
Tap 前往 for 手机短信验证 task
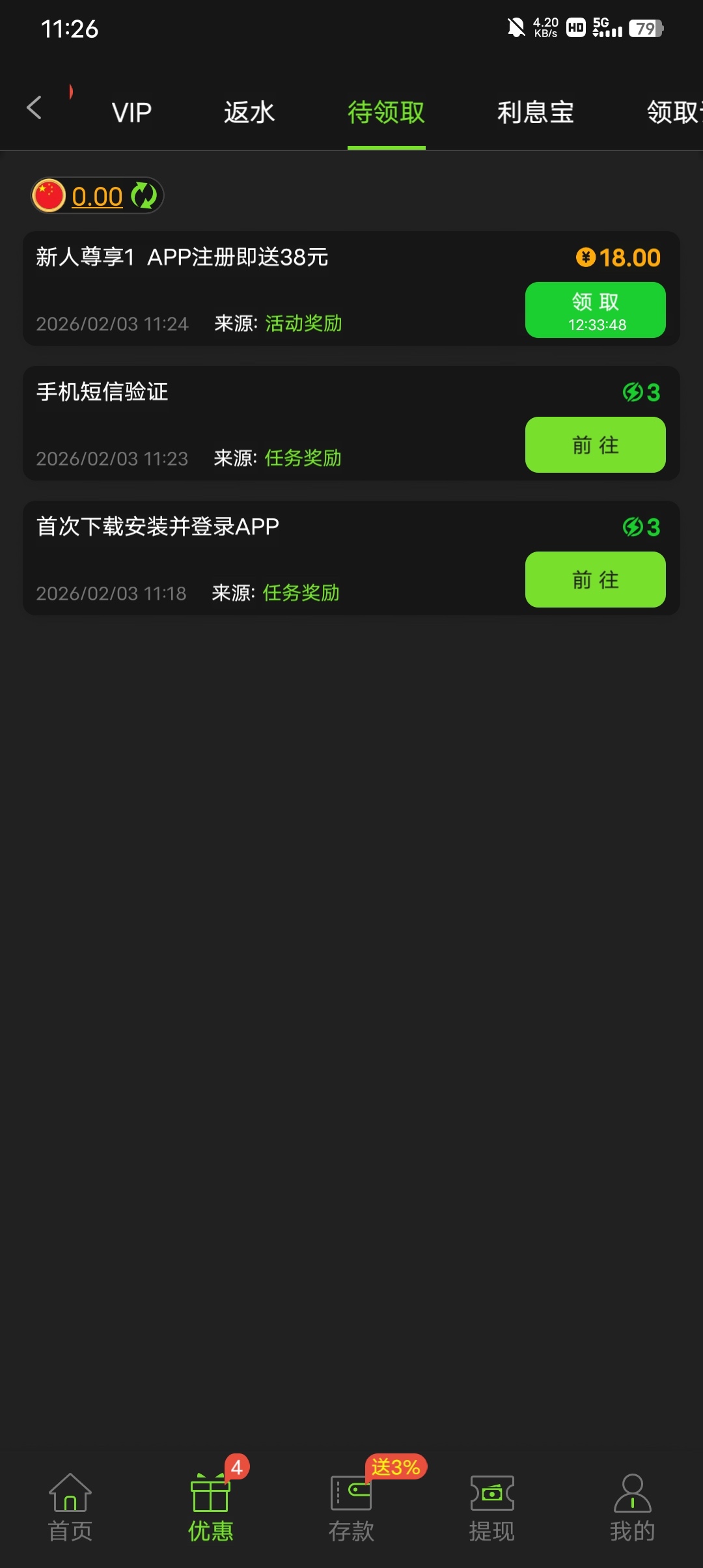(x=595, y=445)
